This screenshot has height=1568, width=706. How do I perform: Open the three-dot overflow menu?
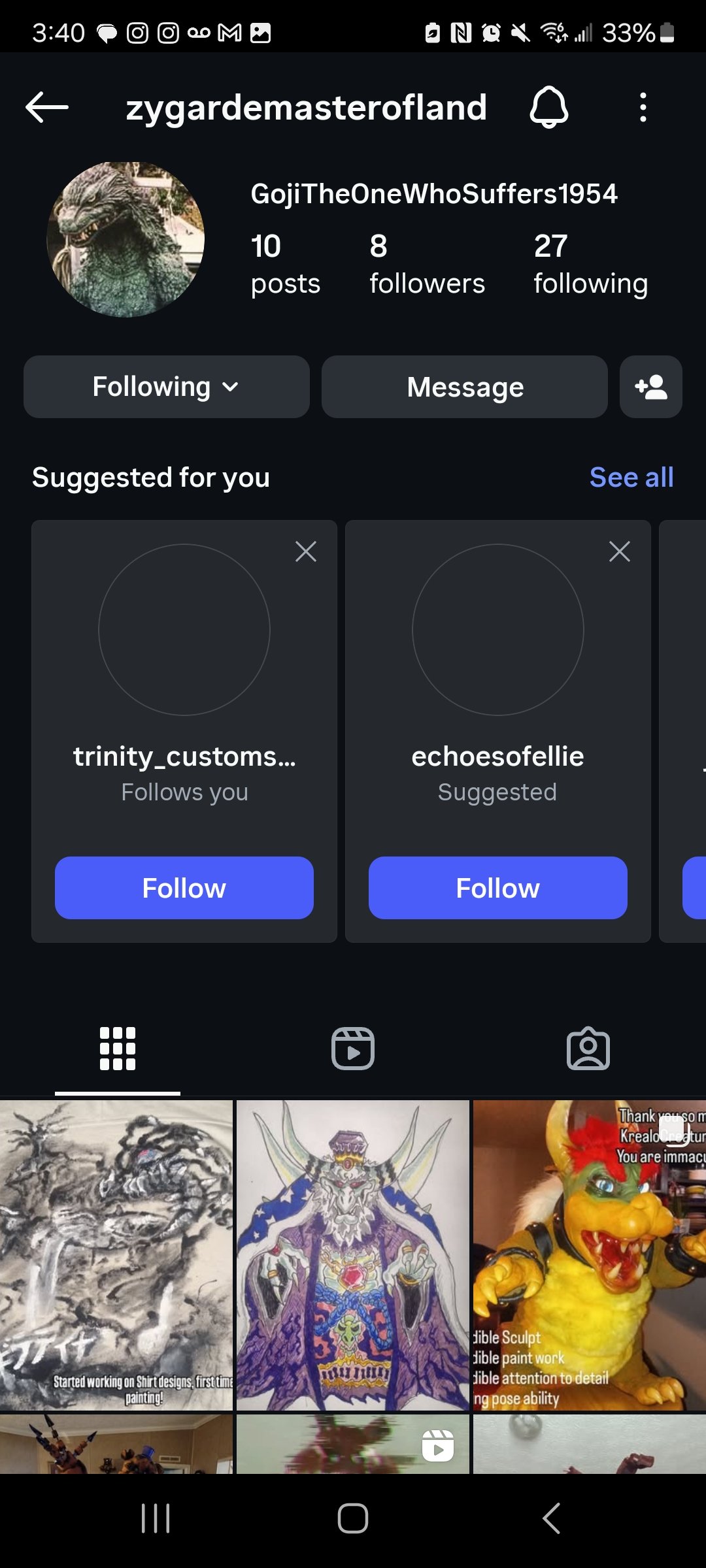coord(643,107)
